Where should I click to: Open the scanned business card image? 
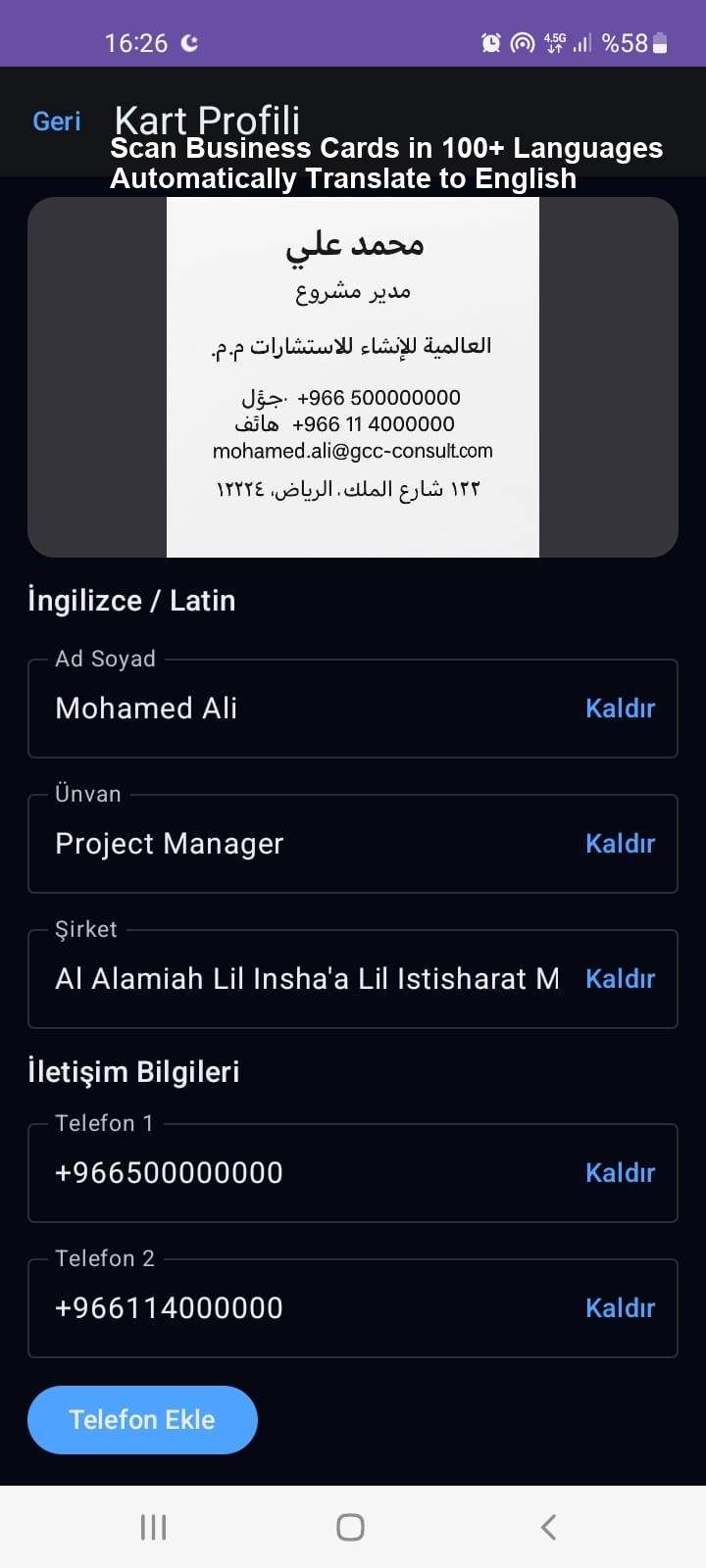point(353,377)
